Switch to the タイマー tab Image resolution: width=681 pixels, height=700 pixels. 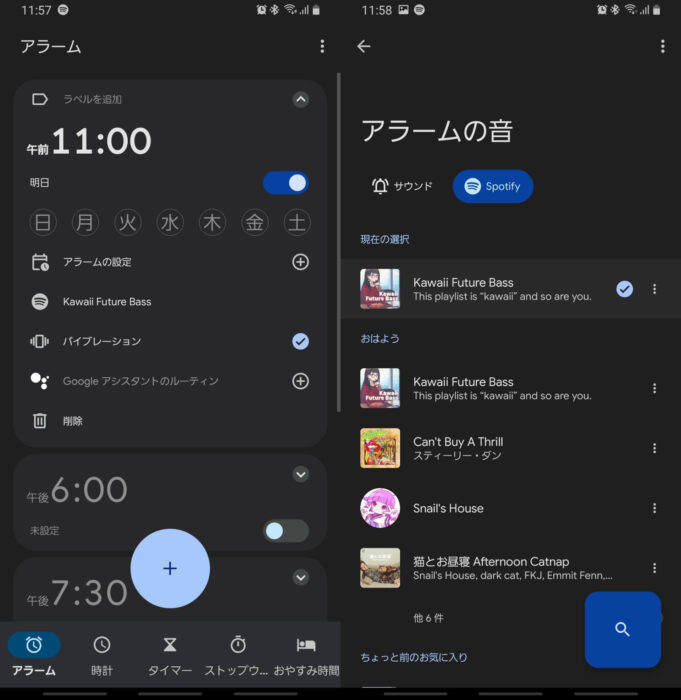pos(170,655)
